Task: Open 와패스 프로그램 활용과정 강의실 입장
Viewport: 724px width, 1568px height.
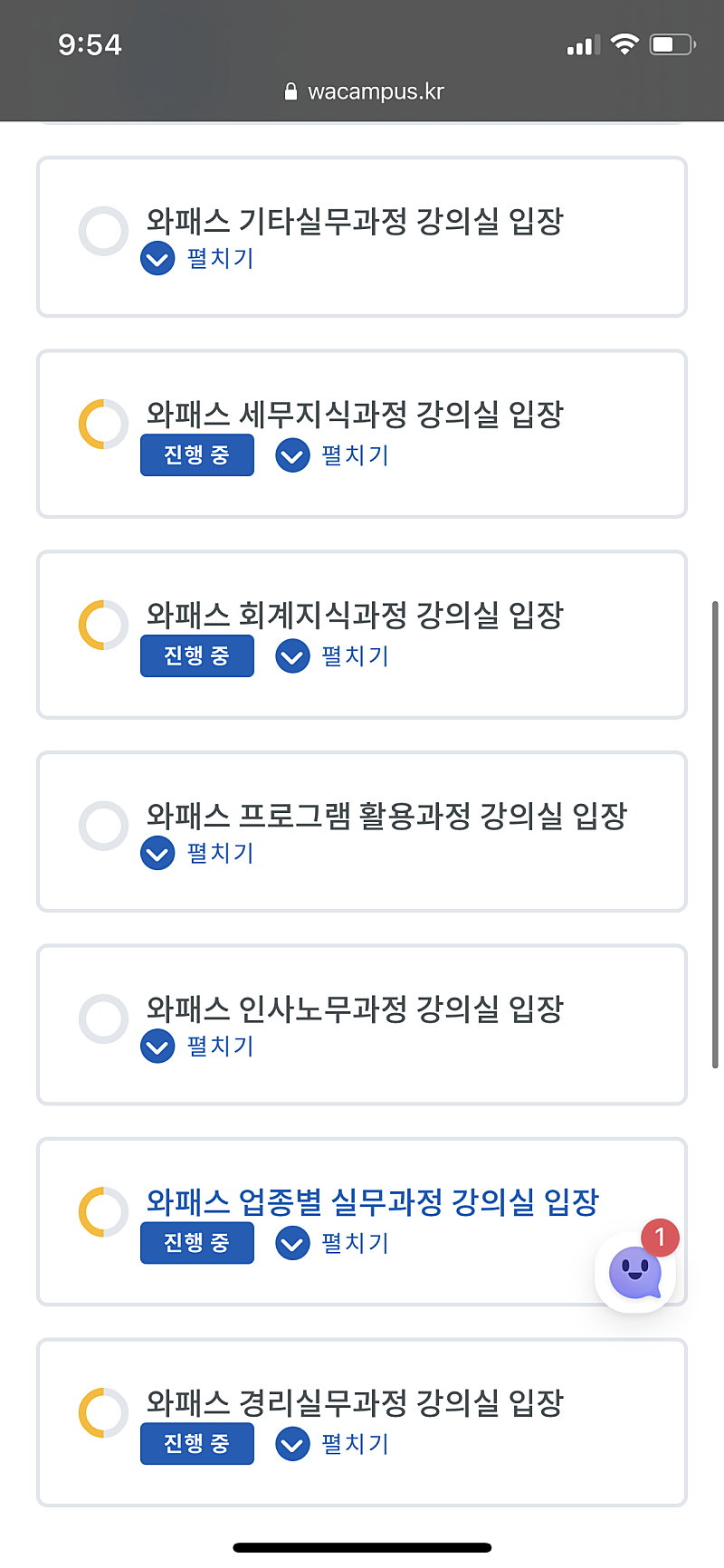Action: tap(386, 816)
